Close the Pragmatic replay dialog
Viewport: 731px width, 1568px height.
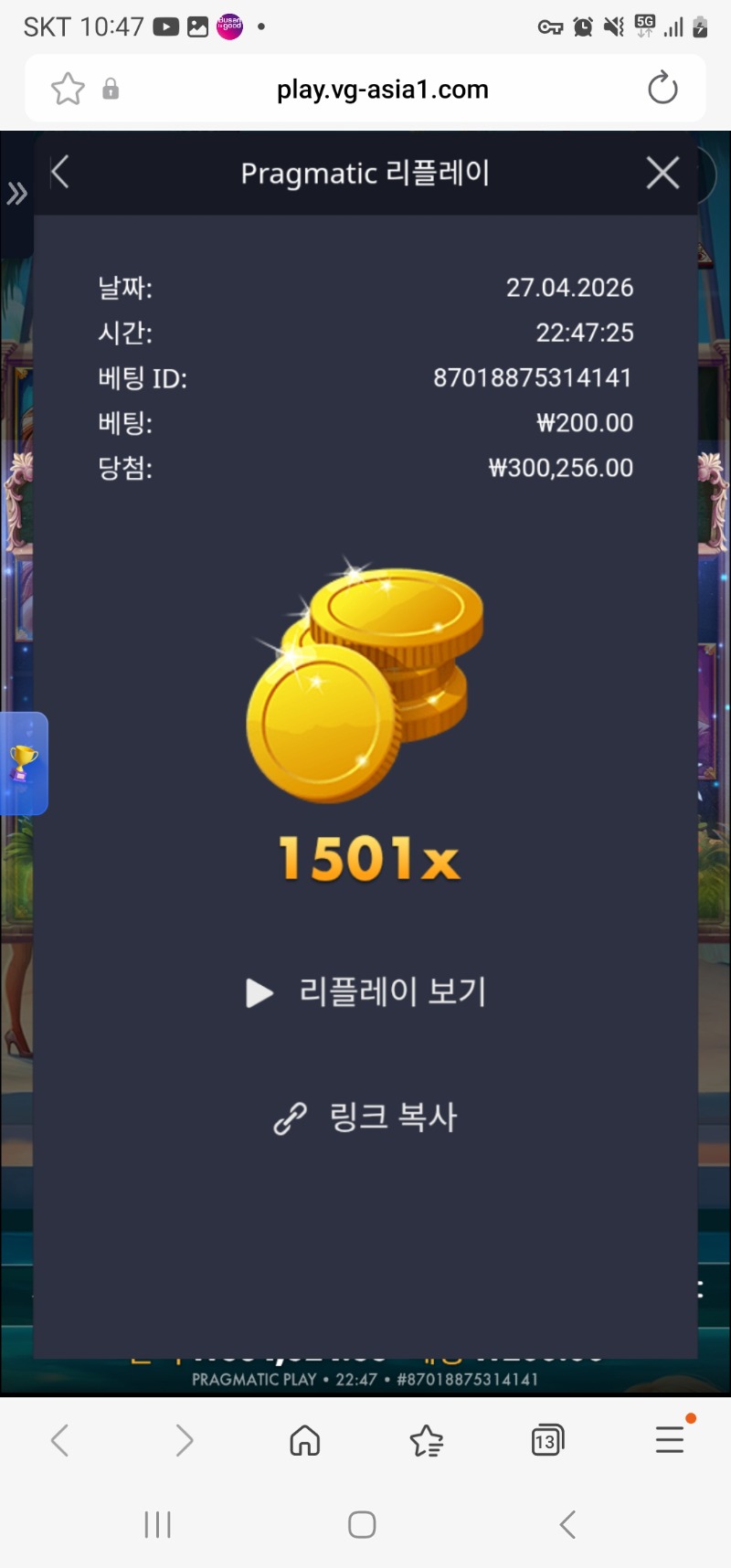tap(662, 172)
